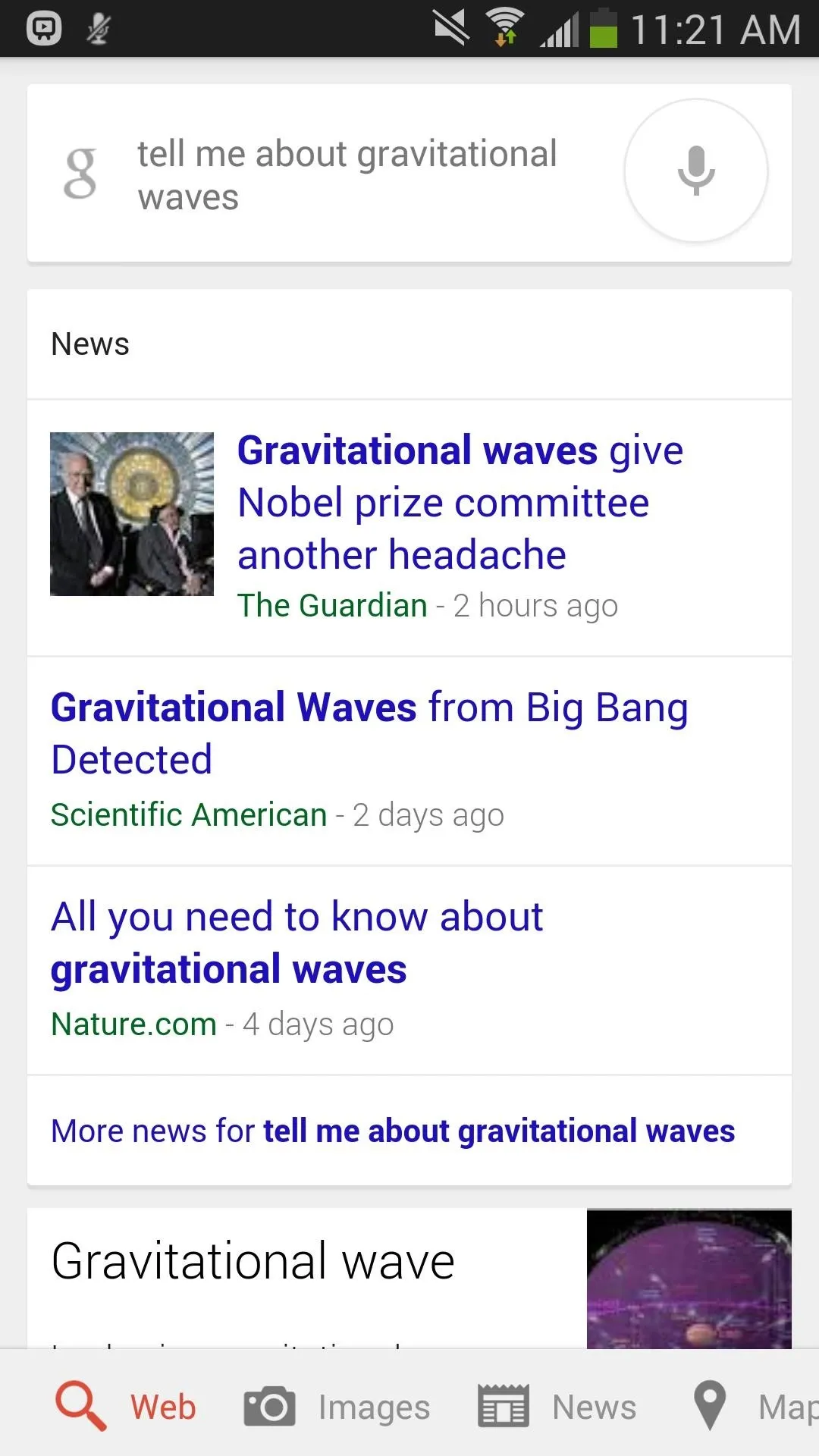Open The Guardian Nobel prize committee article
Screen dimensions: 819x1456
[461, 502]
